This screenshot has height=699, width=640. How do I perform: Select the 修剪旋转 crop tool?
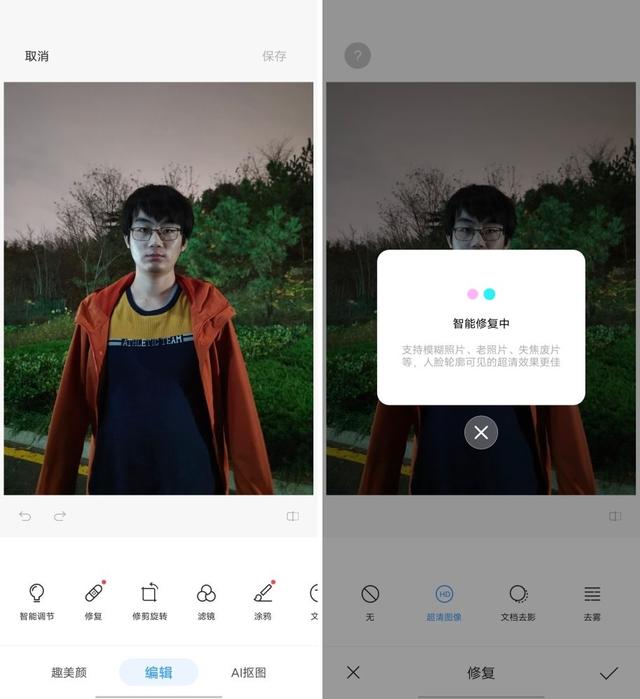point(149,600)
